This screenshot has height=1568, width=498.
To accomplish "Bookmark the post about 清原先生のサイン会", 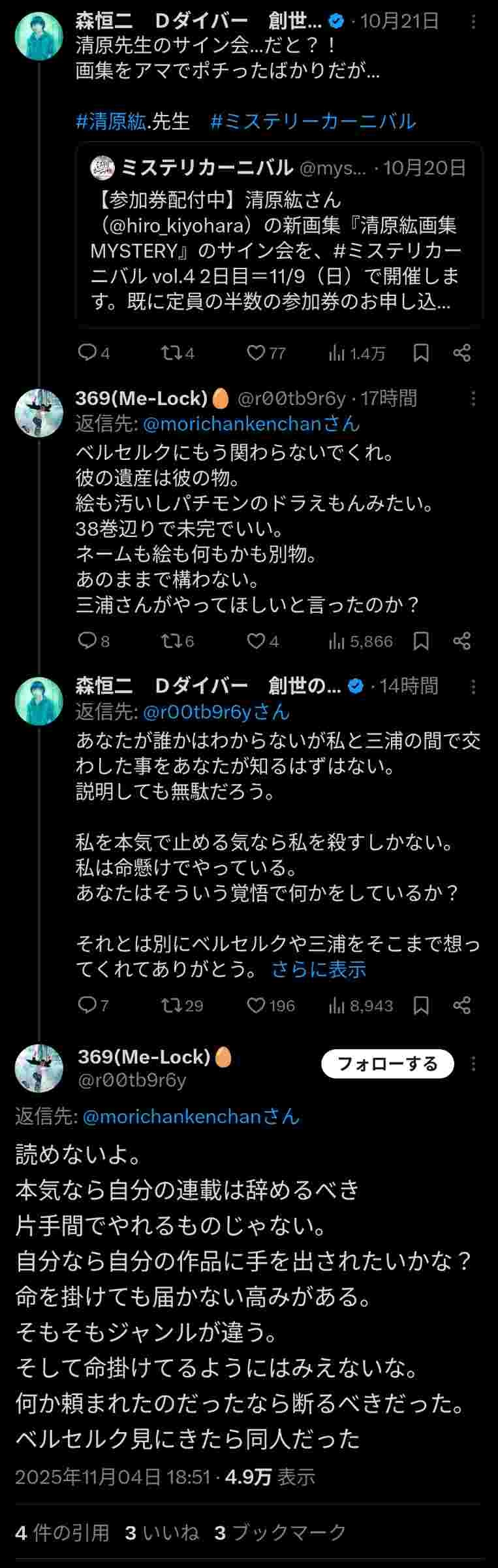I will pyautogui.click(x=421, y=353).
